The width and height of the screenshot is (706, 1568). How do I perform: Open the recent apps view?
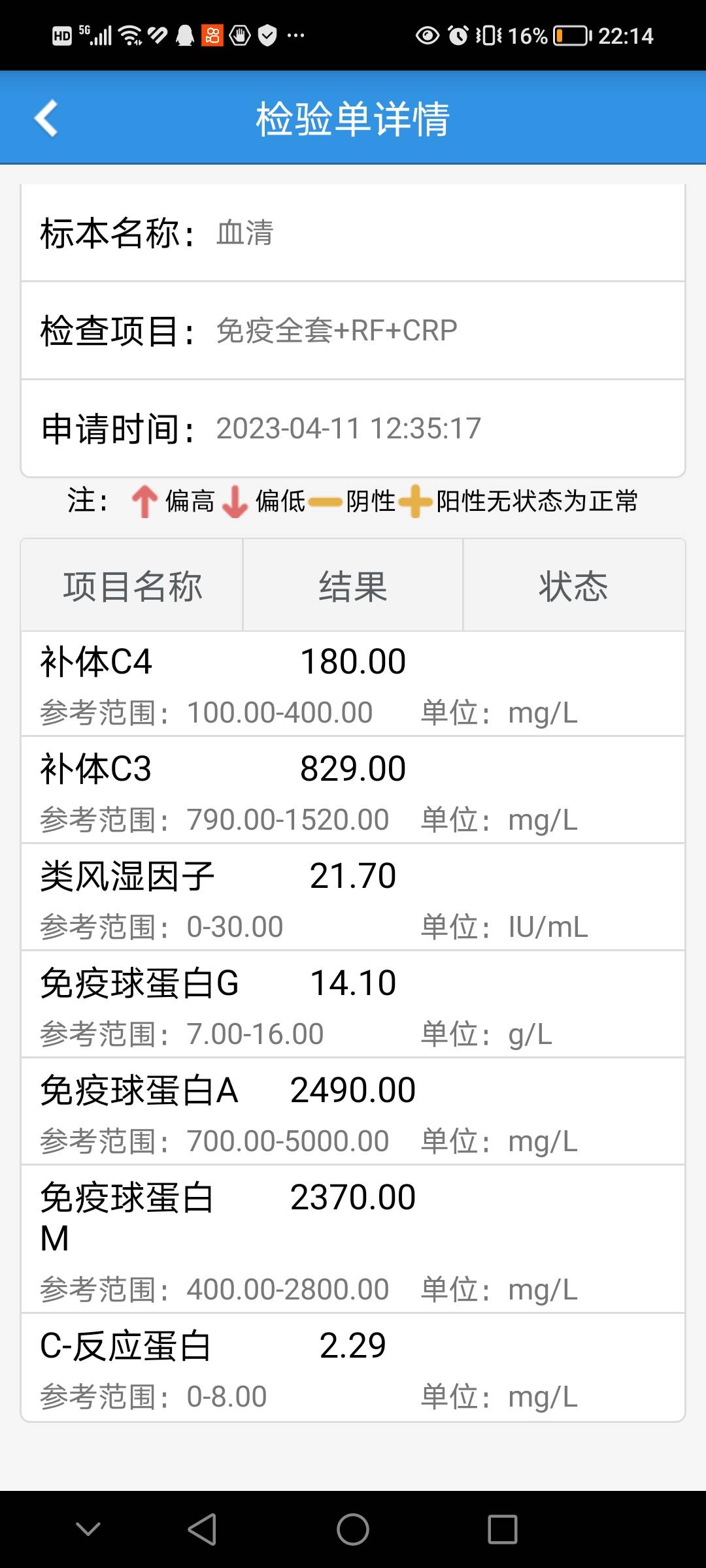tap(503, 1529)
